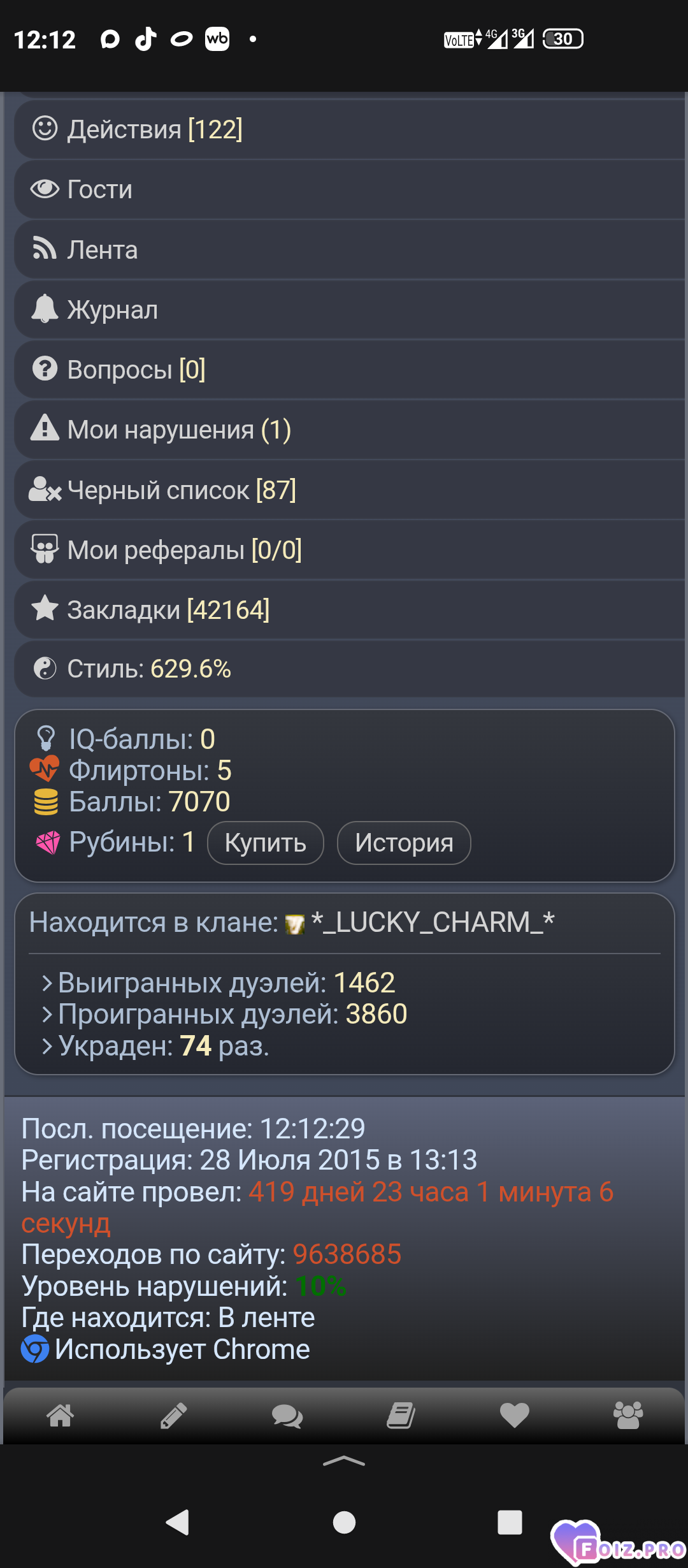The image size is (688, 1568).
Task: Open the Действия [122] row
Action: [x=155, y=129]
